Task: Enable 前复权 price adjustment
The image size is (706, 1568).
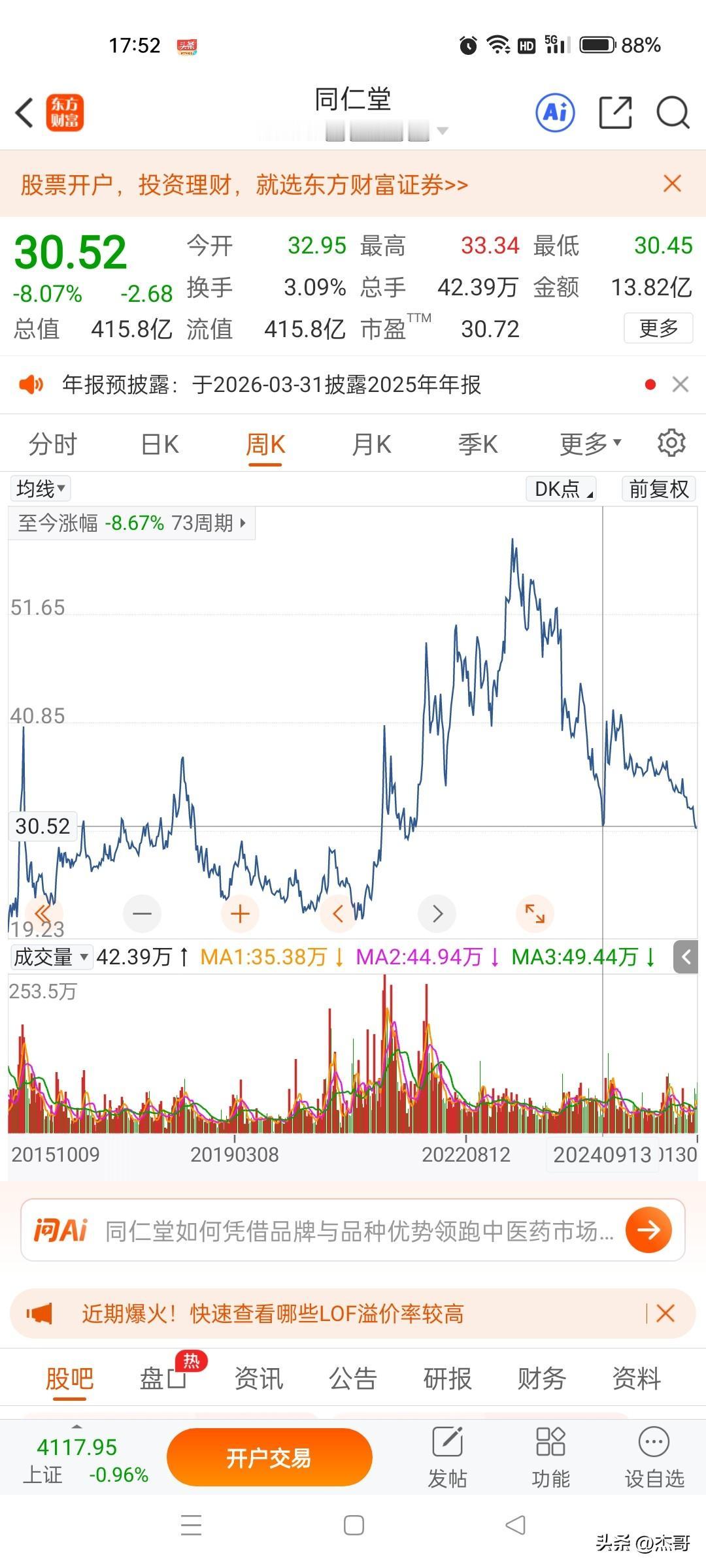Action: tap(658, 488)
